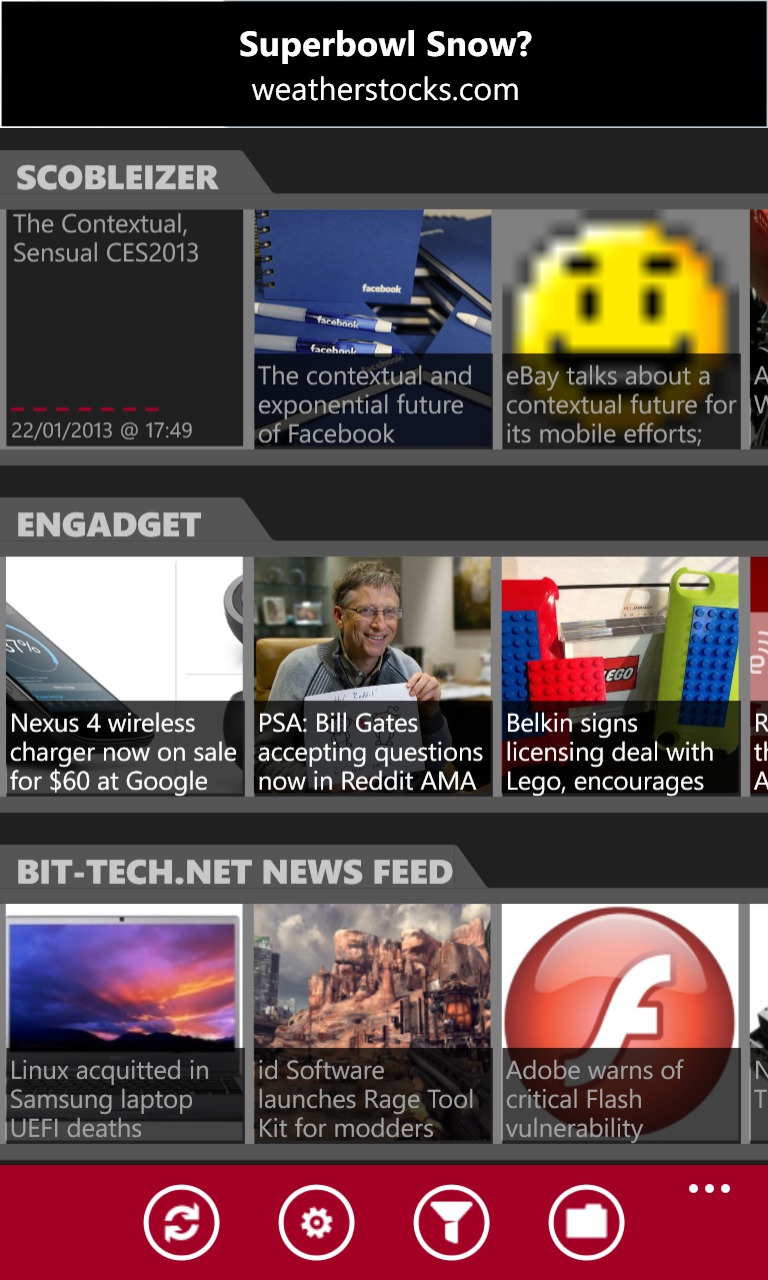Read The Contextual, Sensual CES2013 article
The height and width of the screenshot is (1280, 768).
click(x=124, y=328)
